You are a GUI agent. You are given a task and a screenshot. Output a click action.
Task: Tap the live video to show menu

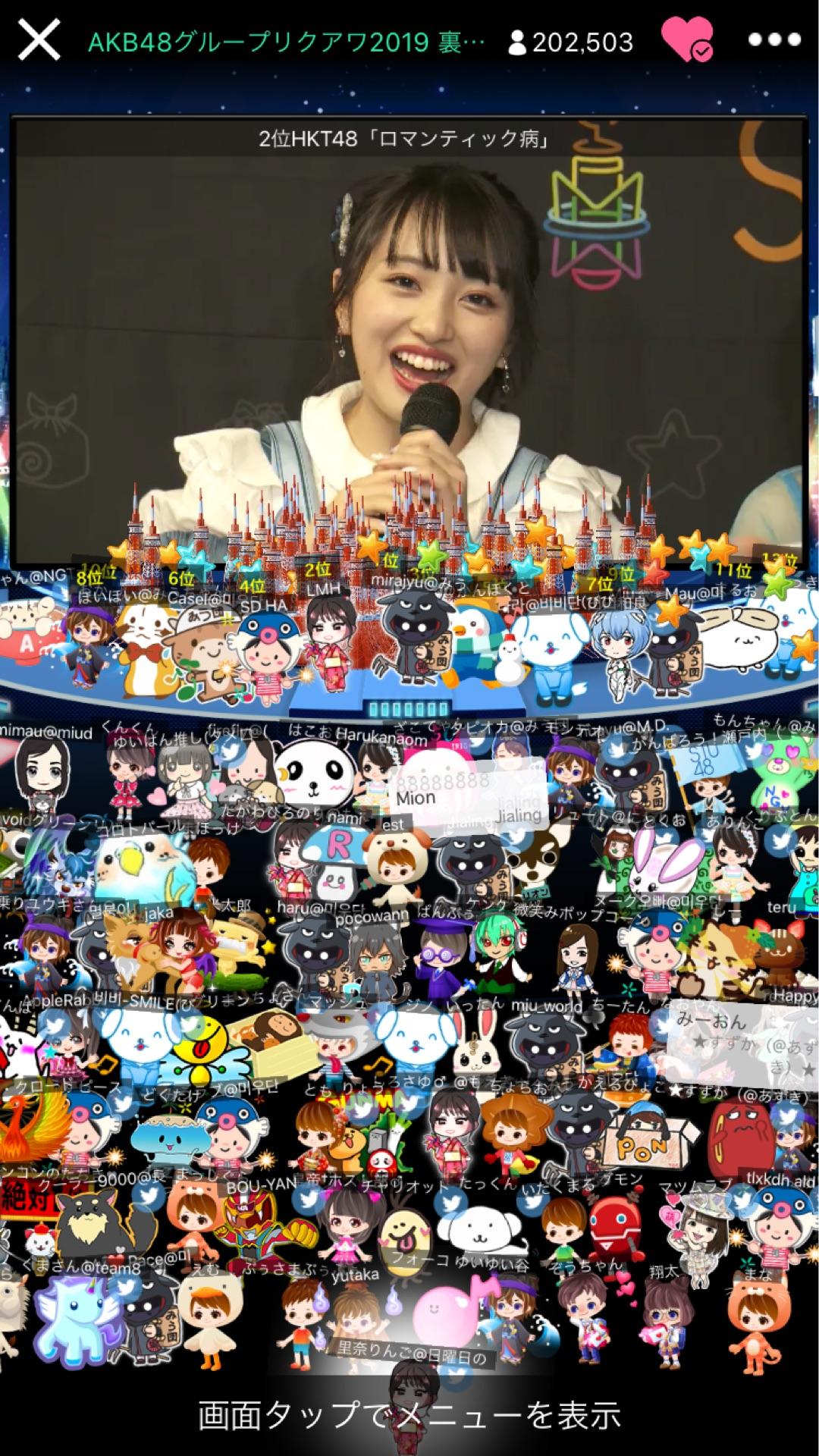point(409,341)
